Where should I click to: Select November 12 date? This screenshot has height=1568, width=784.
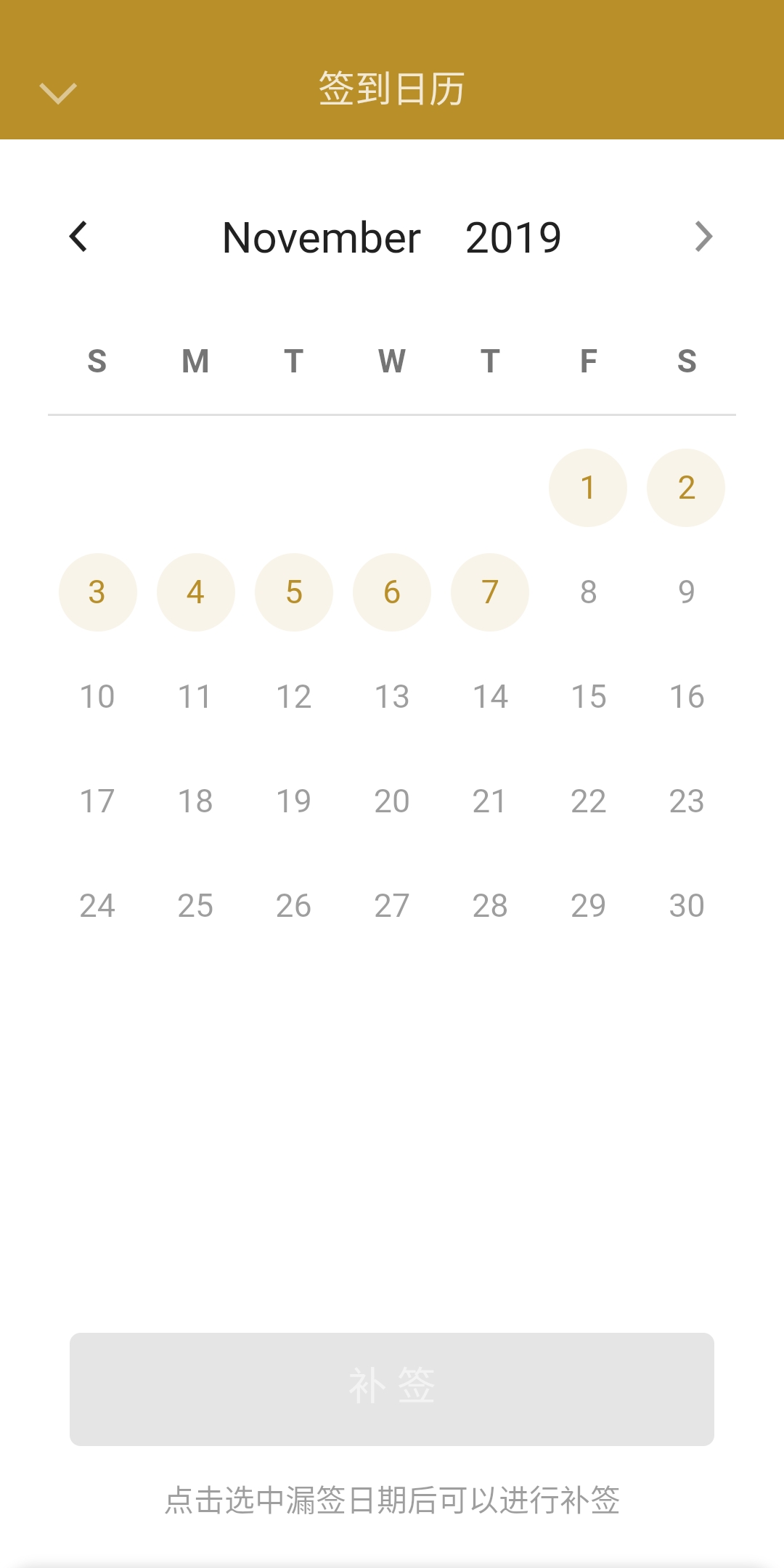pos(294,697)
